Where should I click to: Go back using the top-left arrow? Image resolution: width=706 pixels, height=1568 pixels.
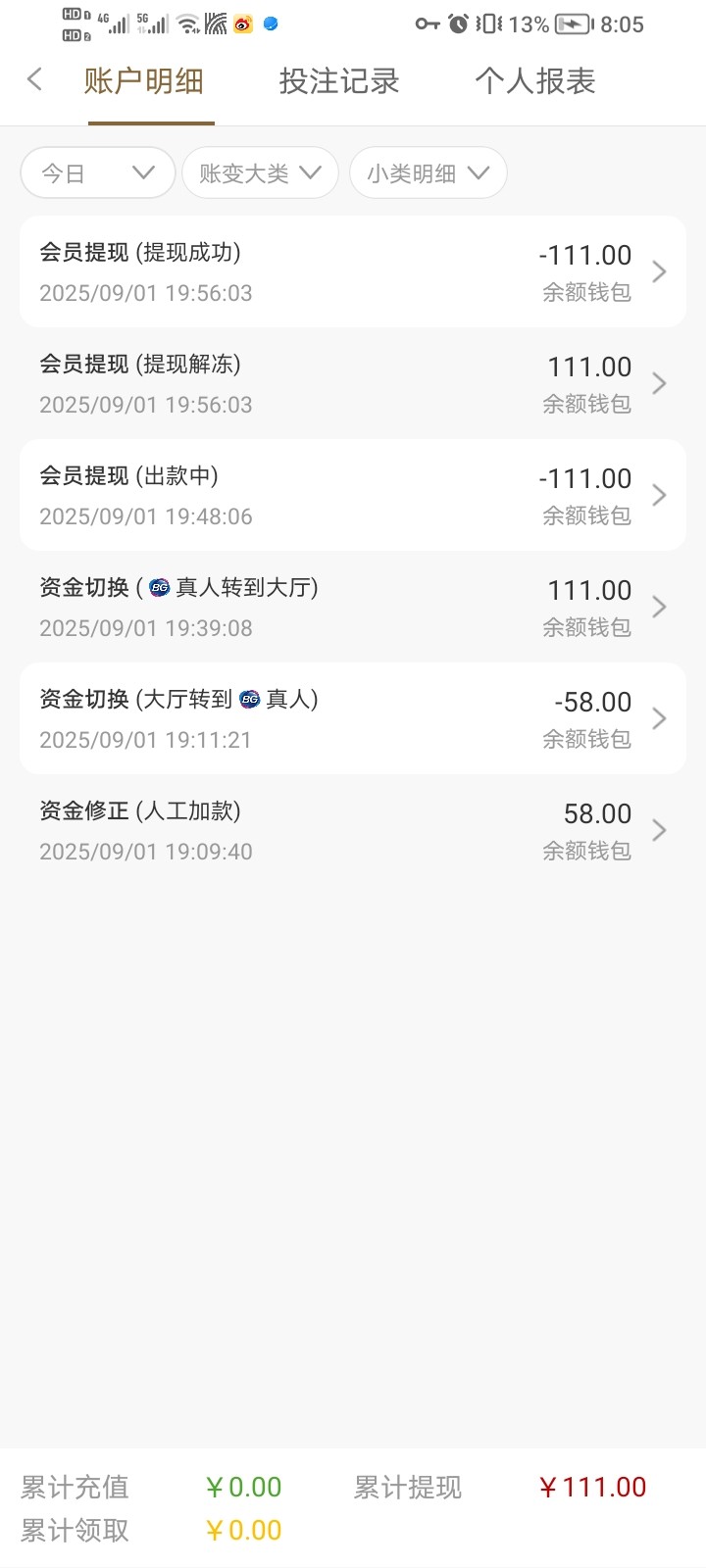[x=35, y=79]
